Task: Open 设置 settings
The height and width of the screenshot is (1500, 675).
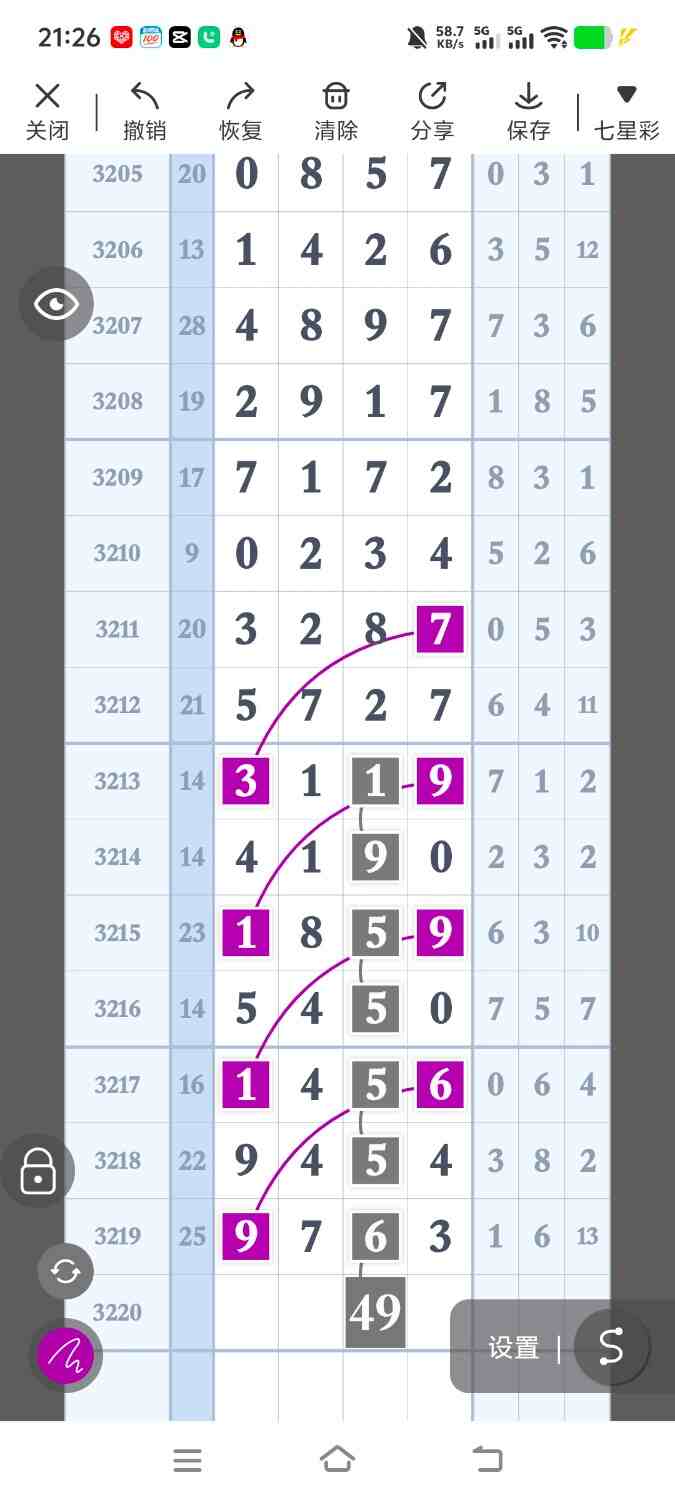Action: click(513, 1348)
